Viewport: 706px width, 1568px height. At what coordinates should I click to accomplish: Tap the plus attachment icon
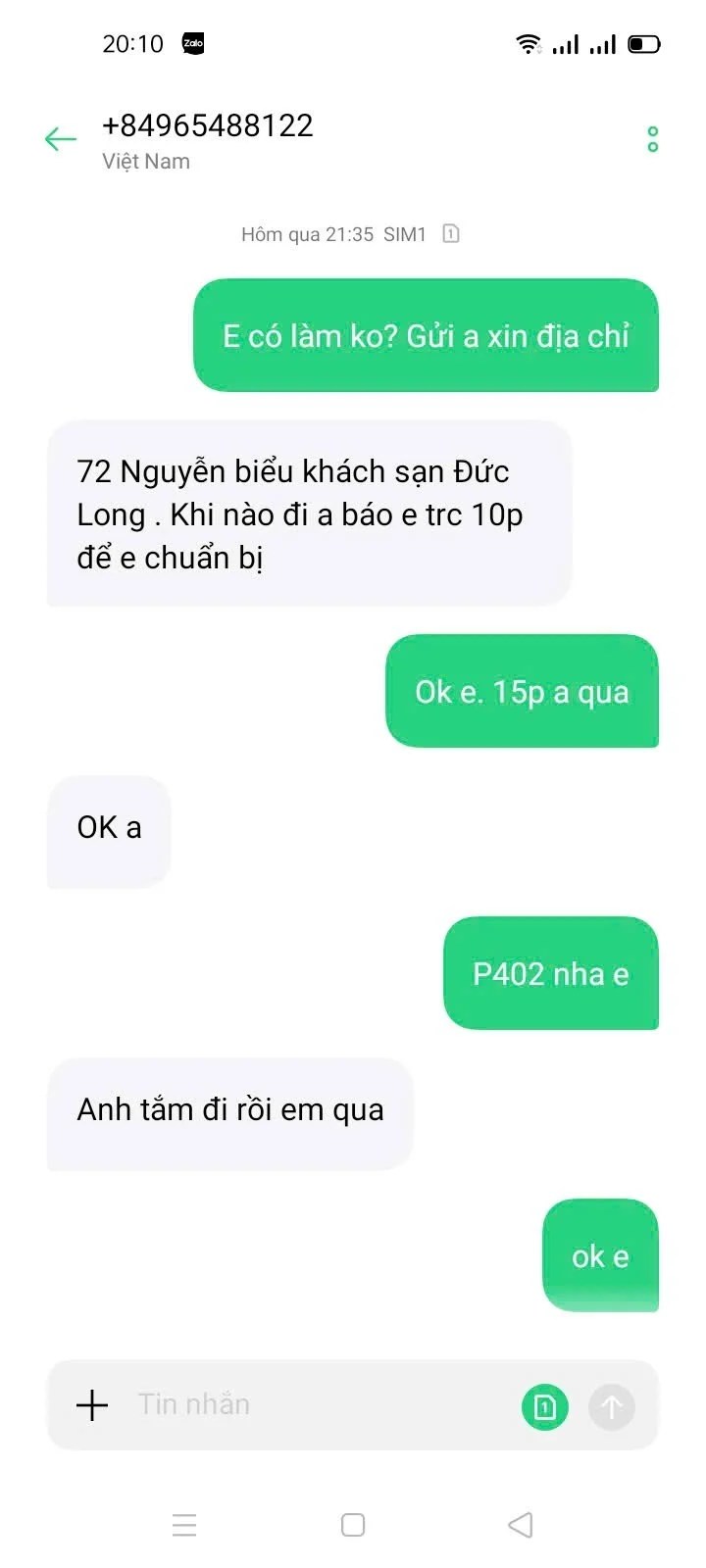coord(92,1405)
